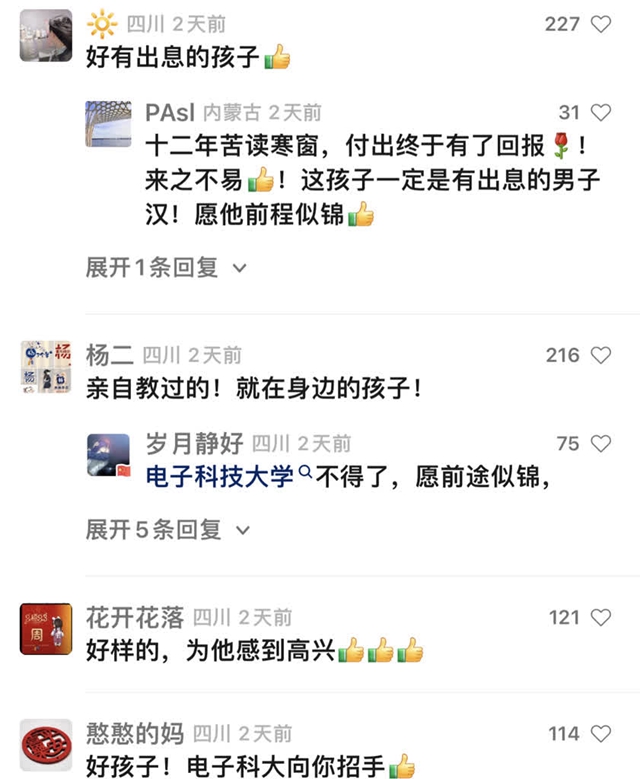
Task: Open 憨憨的妈's profile avatar
Action: pos(46,745)
